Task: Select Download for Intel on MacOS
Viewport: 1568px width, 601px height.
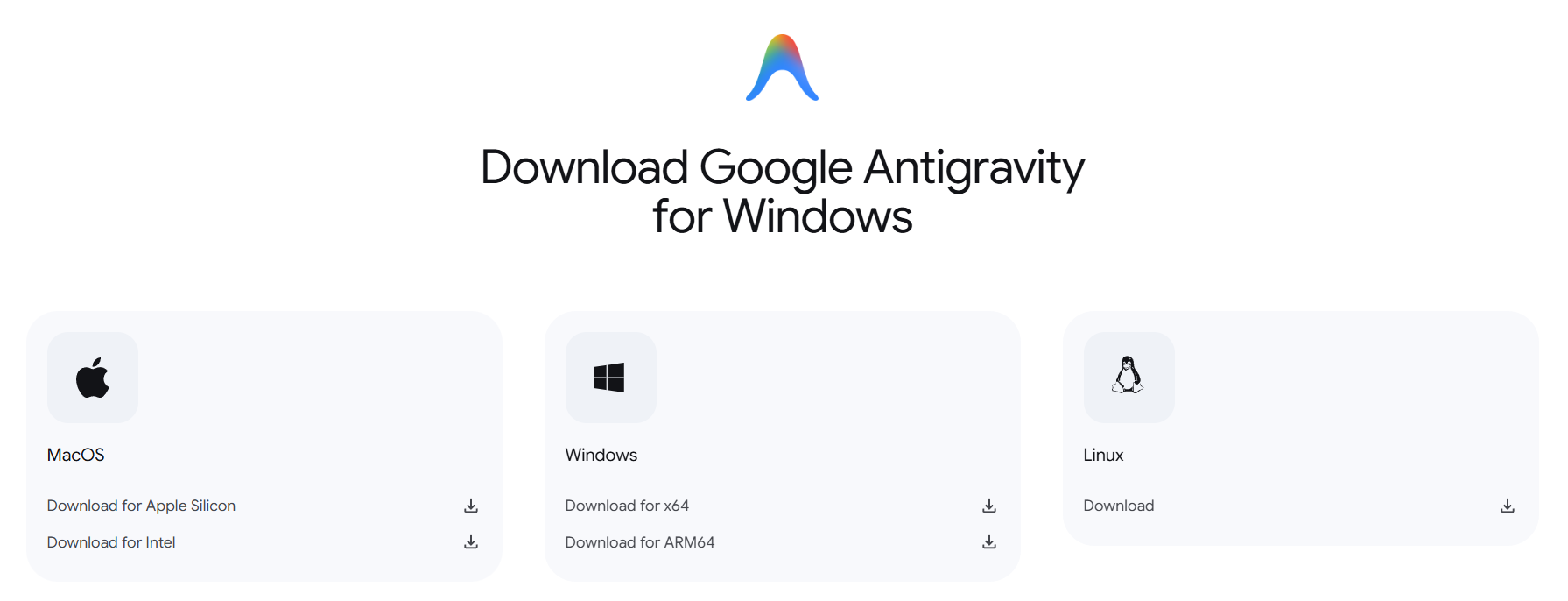Action: (111, 542)
